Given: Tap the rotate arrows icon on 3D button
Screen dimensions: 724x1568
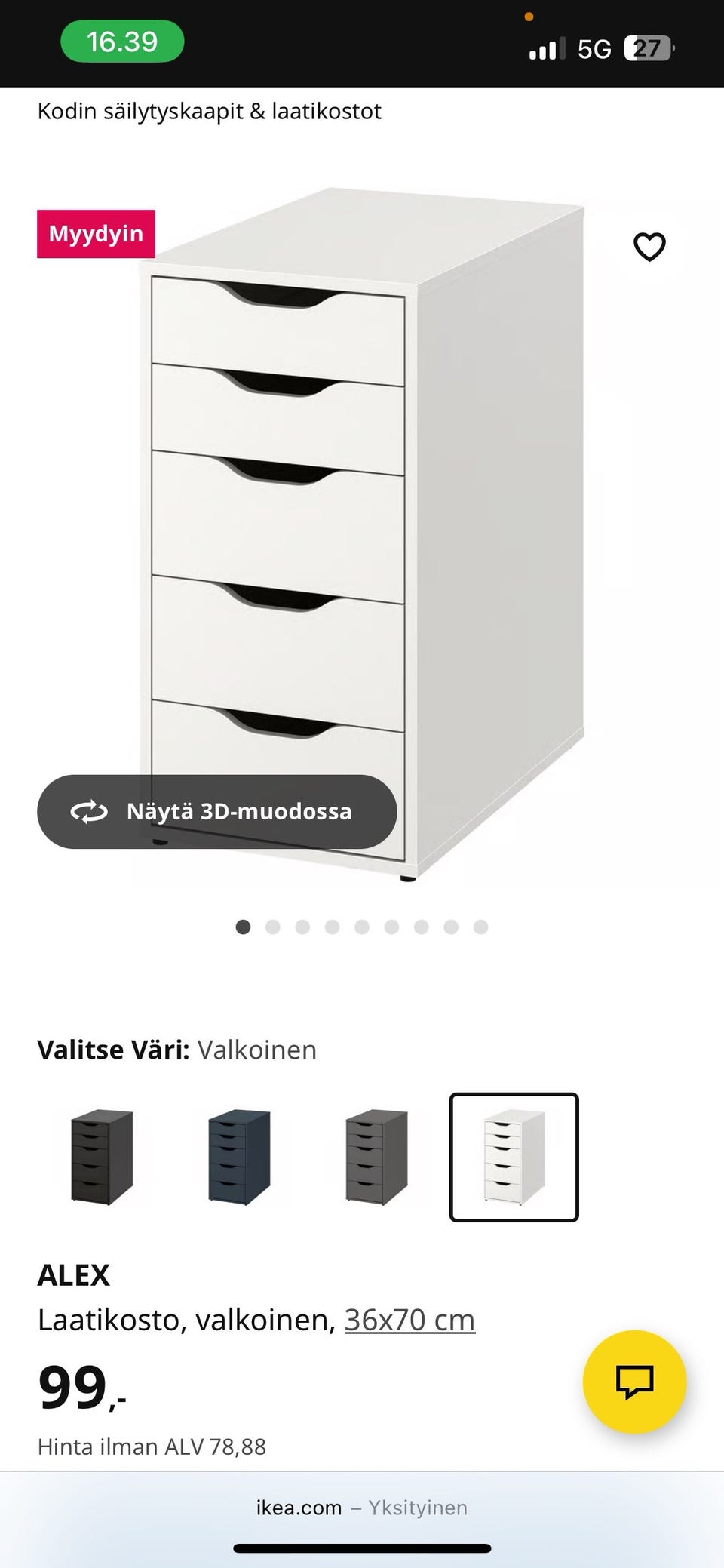Looking at the screenshot, I should pos(87,811).
